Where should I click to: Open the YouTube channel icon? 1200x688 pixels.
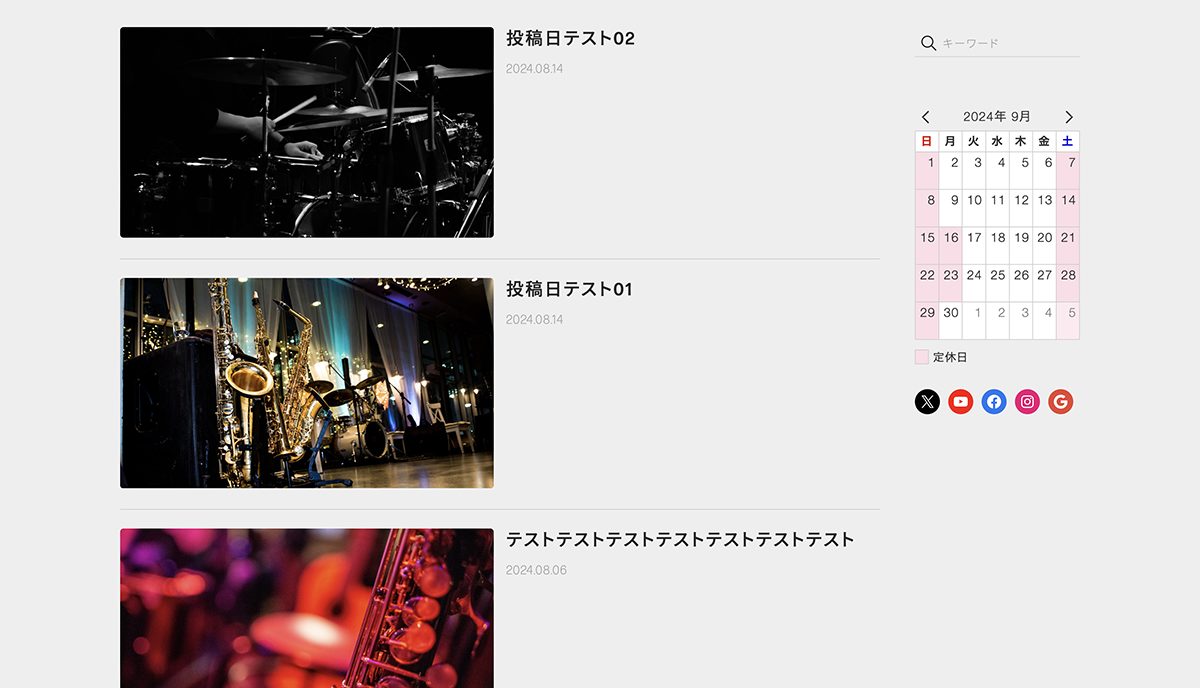pyautogui.click(x=961, y=402)
